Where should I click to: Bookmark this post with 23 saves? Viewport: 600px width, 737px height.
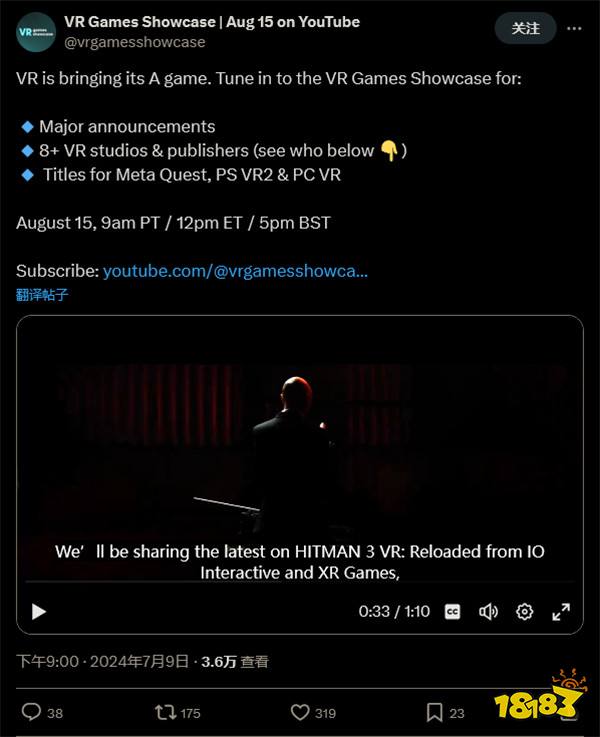coord(434,712)
